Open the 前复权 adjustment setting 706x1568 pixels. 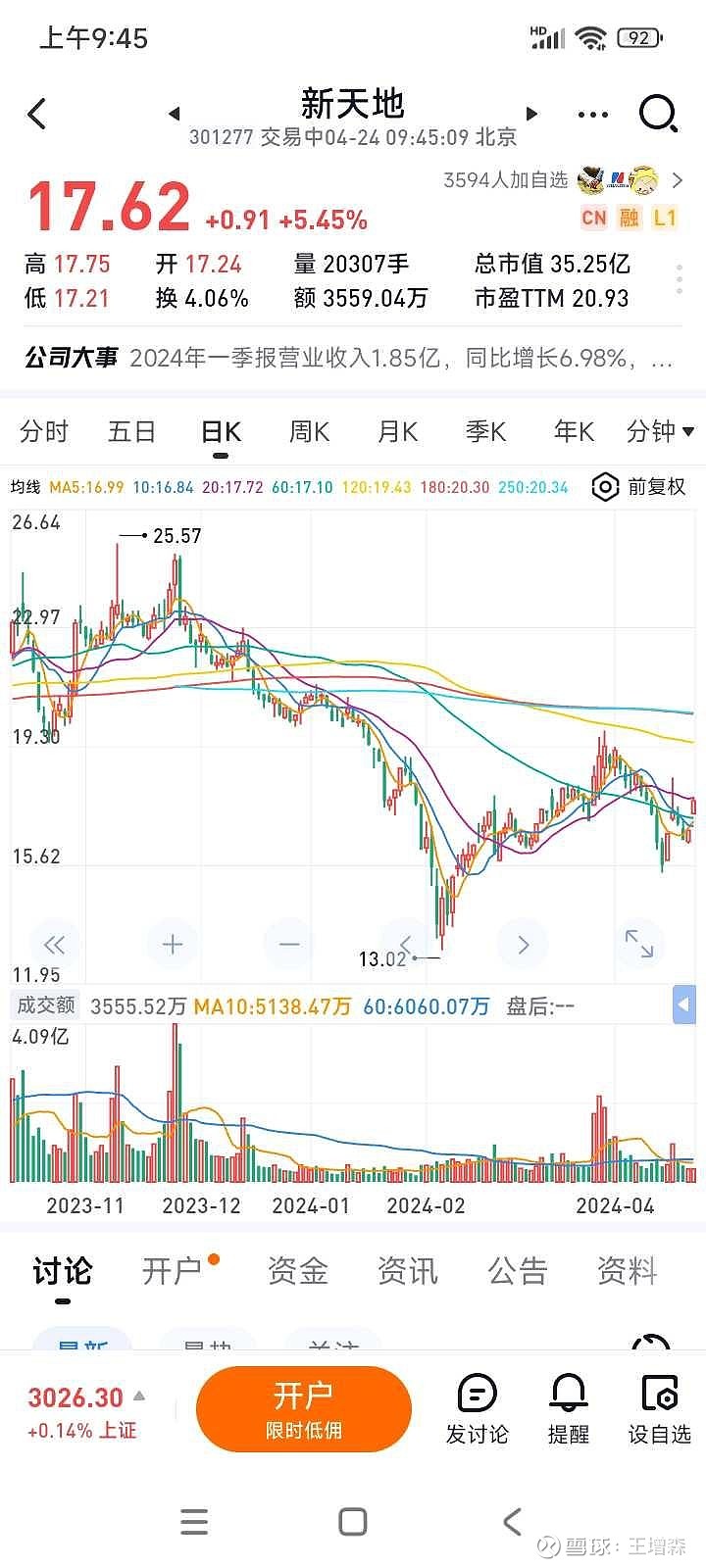click(639, 486)
